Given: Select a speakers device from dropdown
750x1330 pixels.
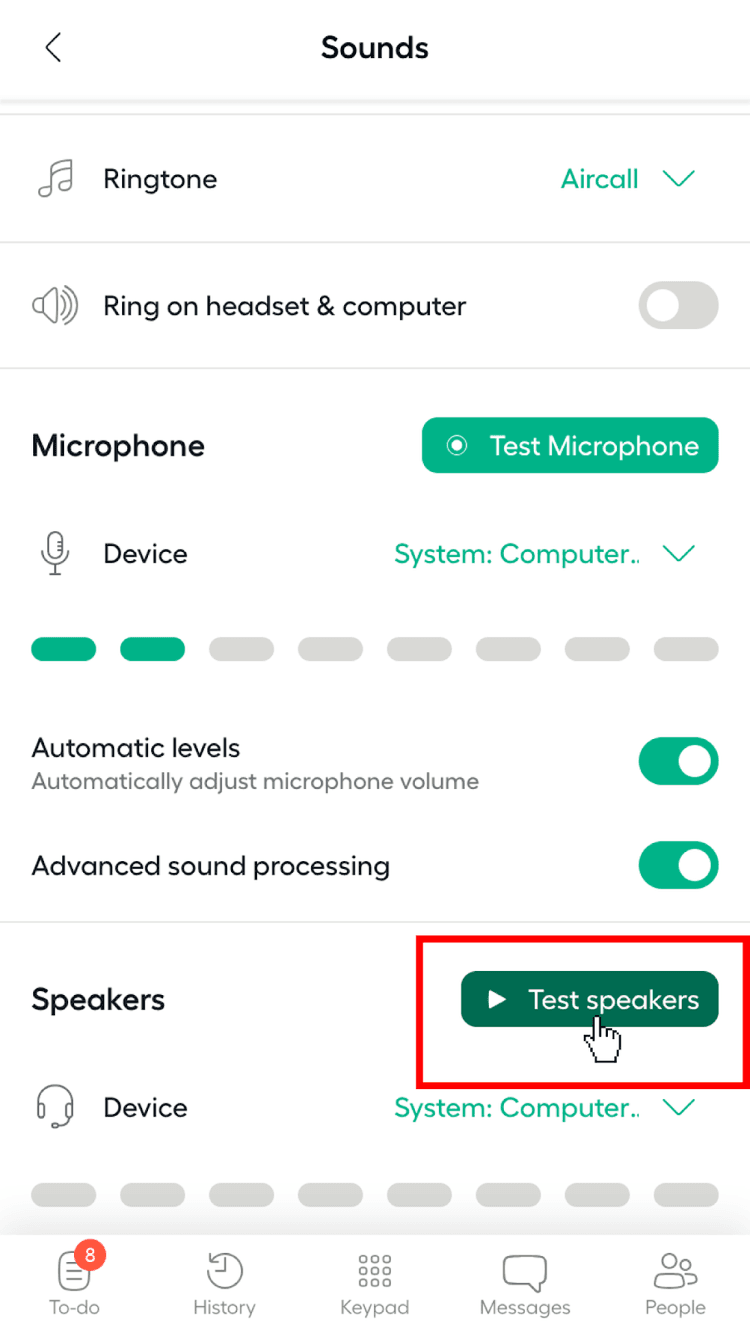Looking at the screenshot, I should (545, 1108).
